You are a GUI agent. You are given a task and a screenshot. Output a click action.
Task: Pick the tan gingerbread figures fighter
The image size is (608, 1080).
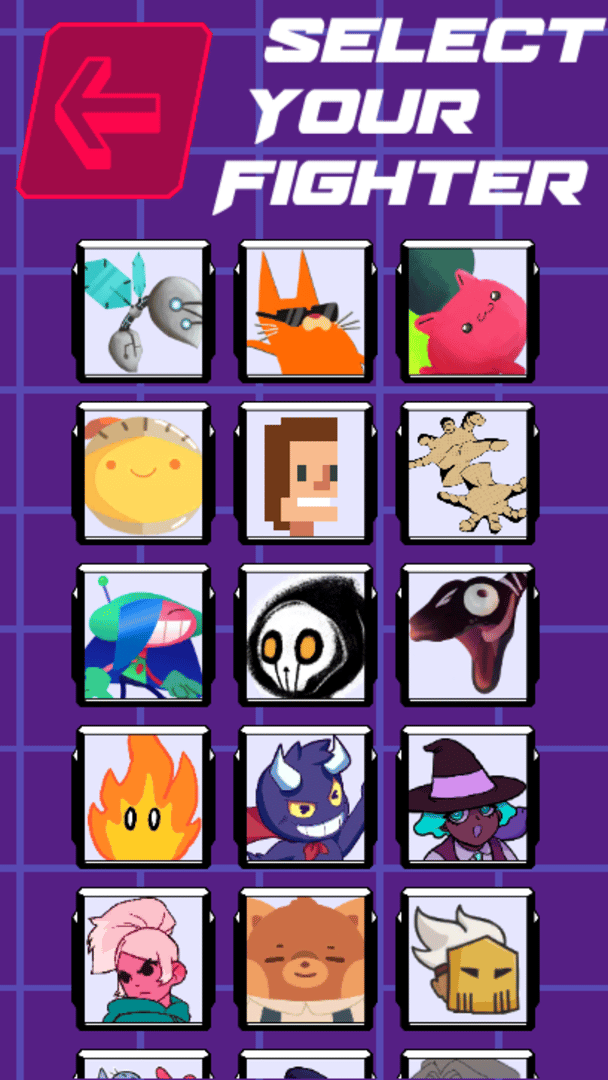(467, 473)
